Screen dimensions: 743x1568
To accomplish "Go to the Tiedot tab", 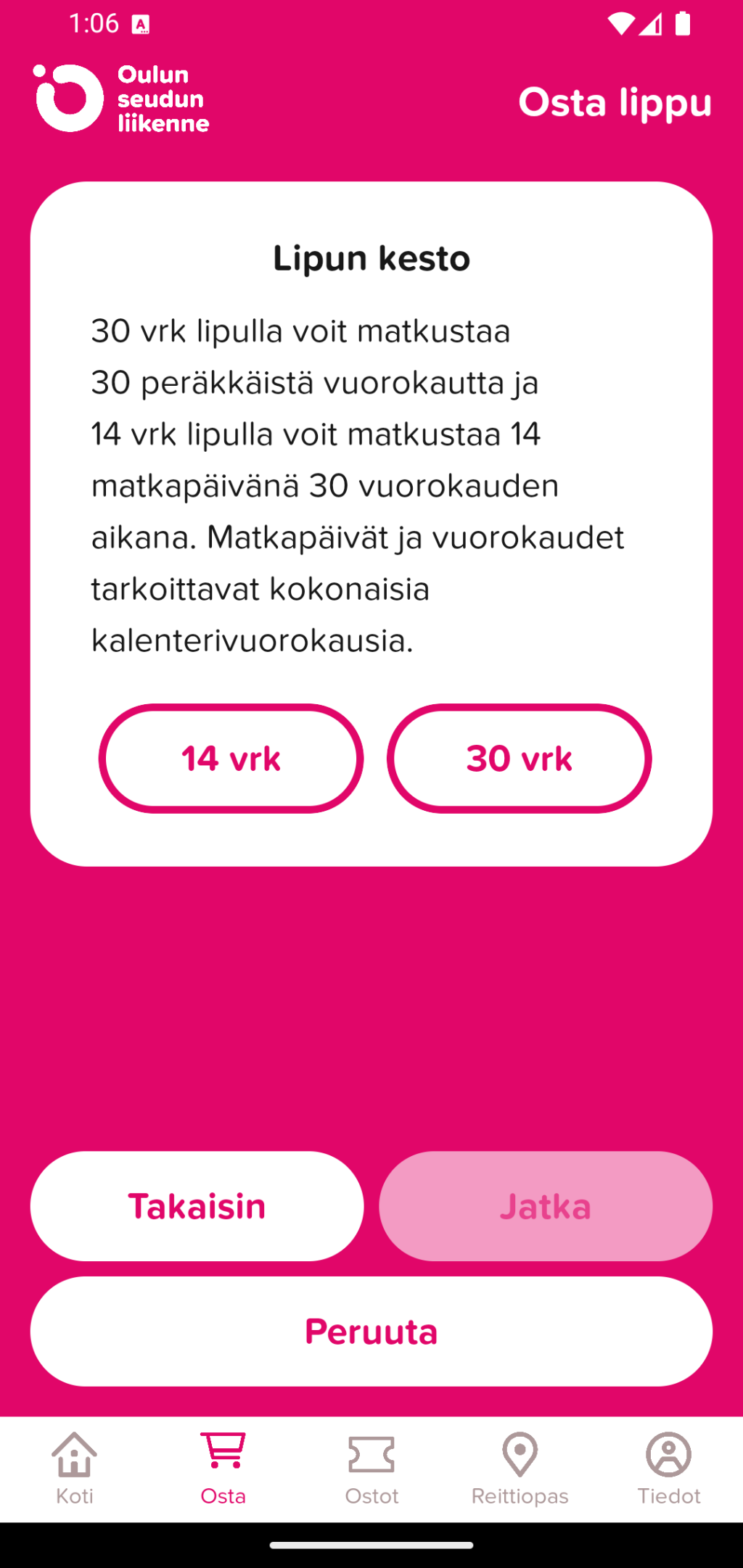I will [x=669, y=1469].
